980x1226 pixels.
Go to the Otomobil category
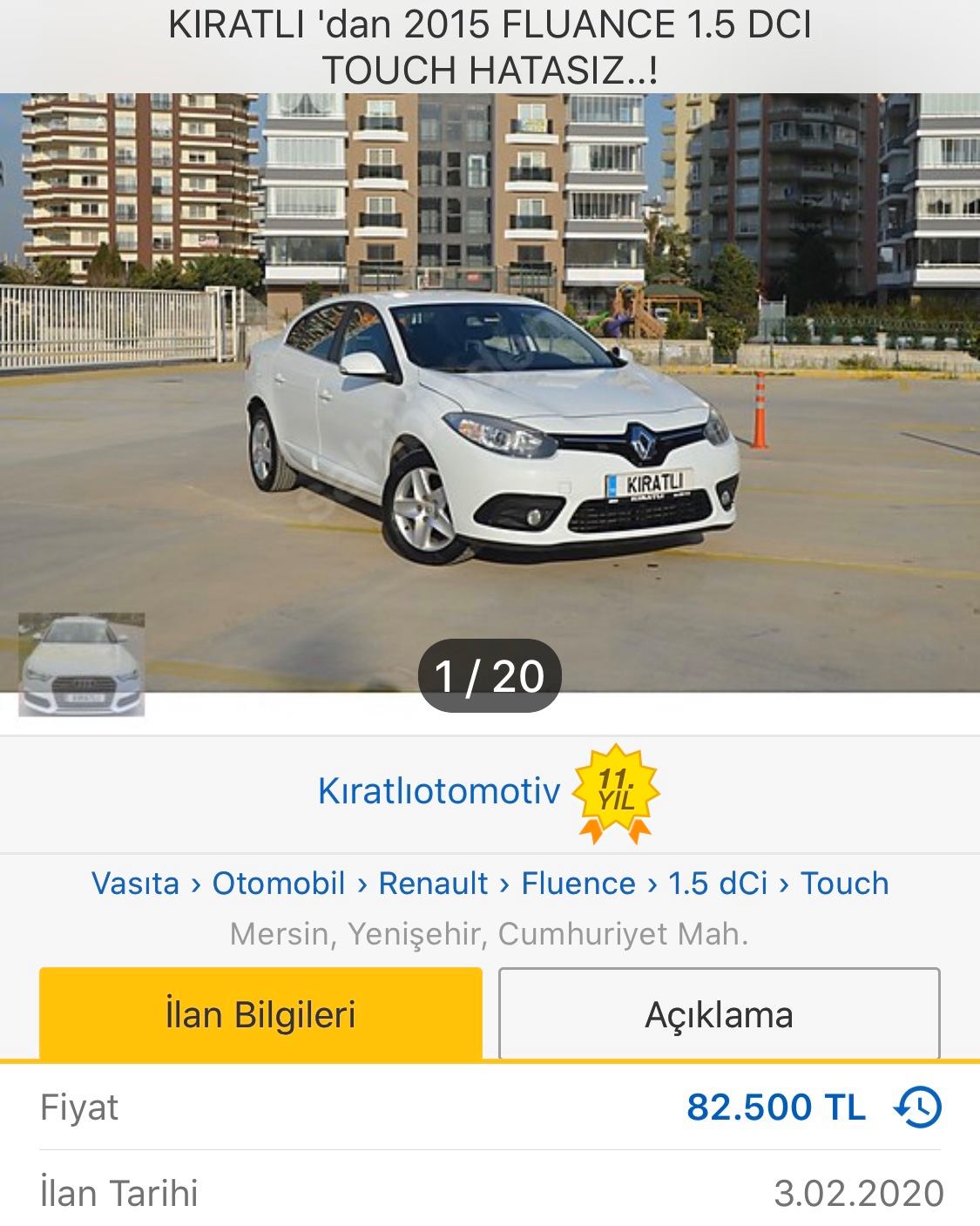click(279, 884)
